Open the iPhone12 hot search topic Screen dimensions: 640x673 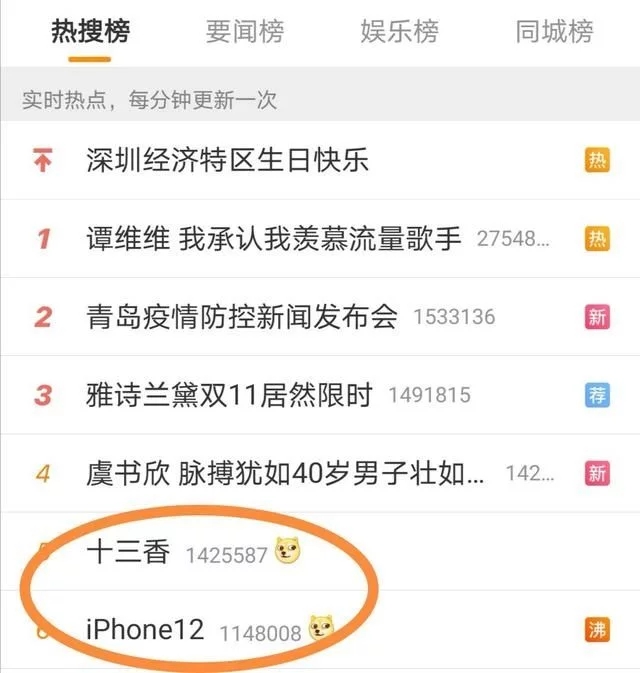[145, 630]
